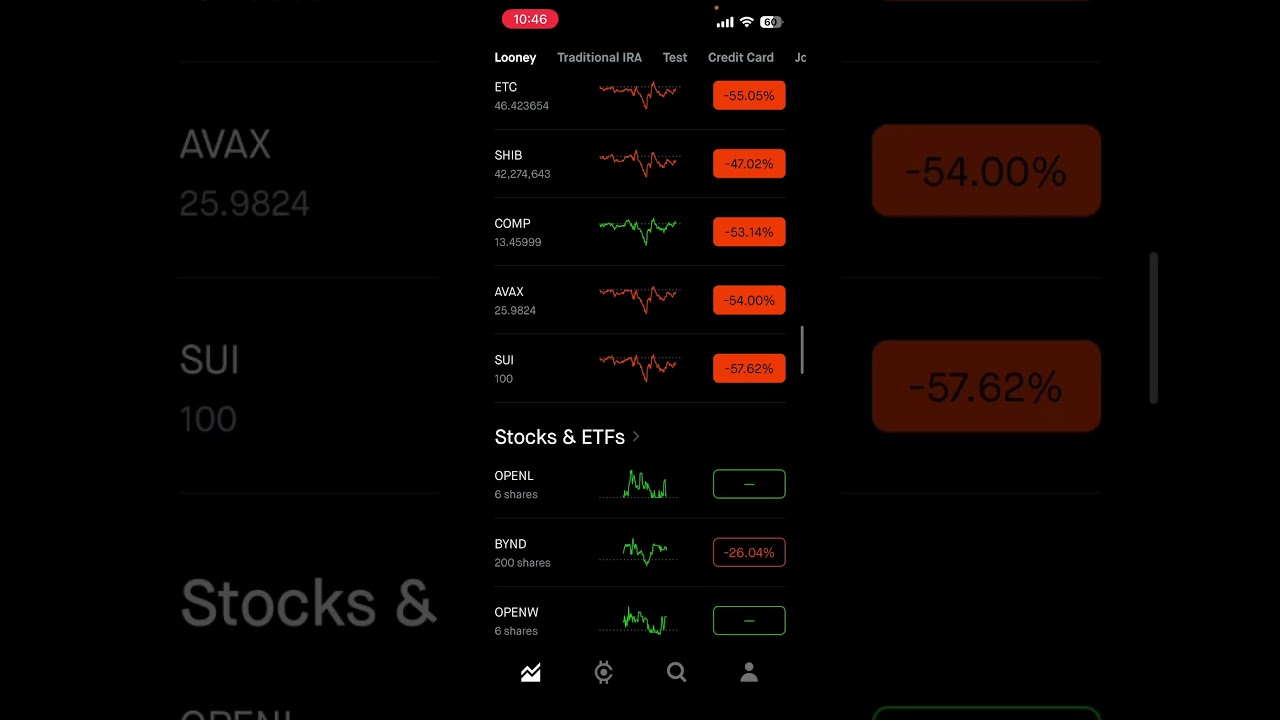
Task: Open the OPENL stock row
Action: 640,484
